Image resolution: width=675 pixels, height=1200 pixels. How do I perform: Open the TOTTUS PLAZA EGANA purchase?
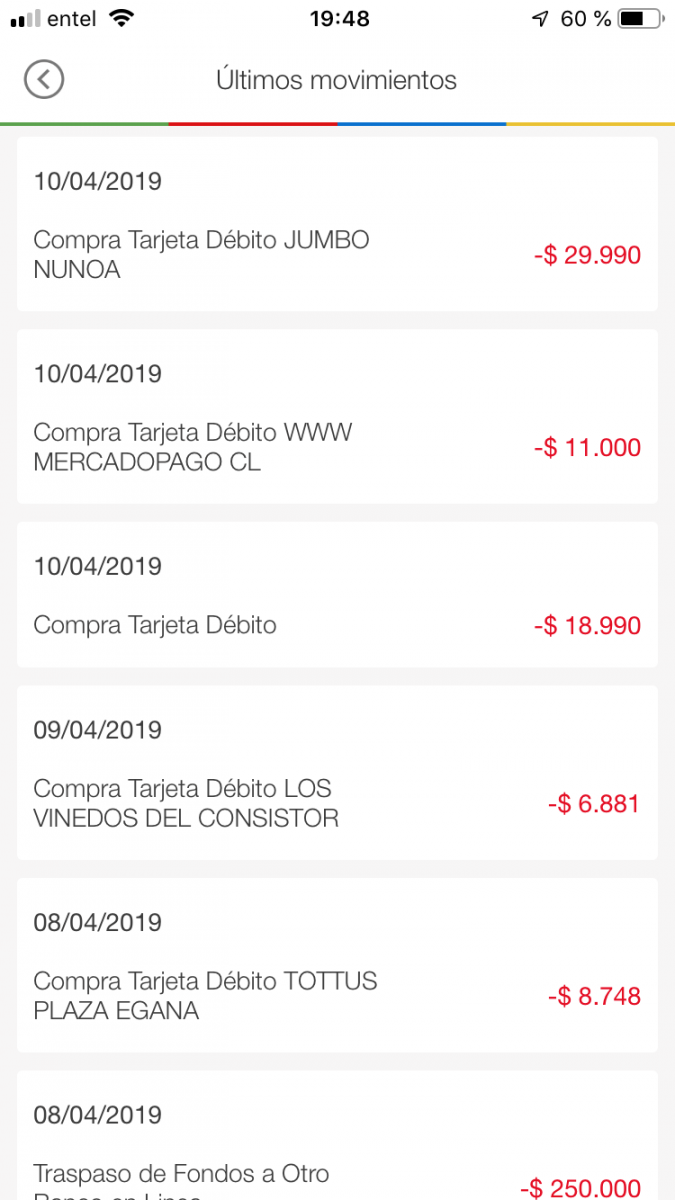(337, 965)
